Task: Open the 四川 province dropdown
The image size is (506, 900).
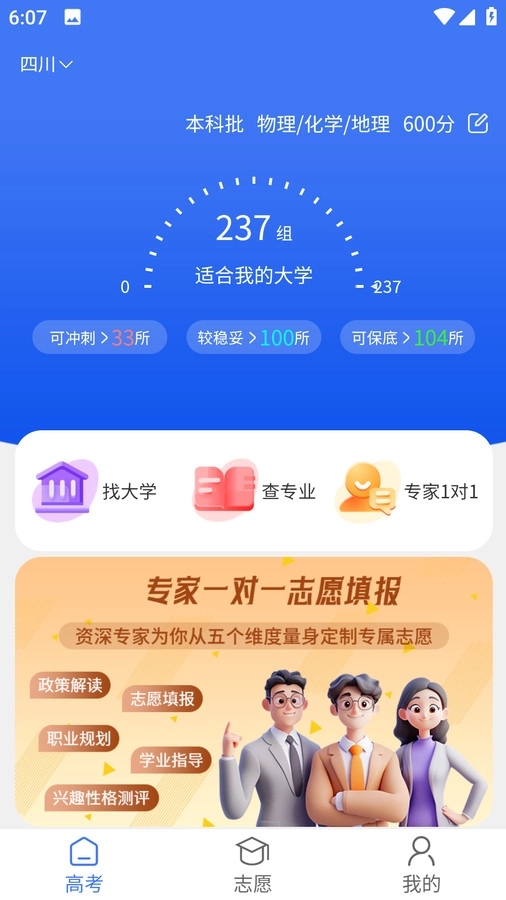Action: coord(46,64)
